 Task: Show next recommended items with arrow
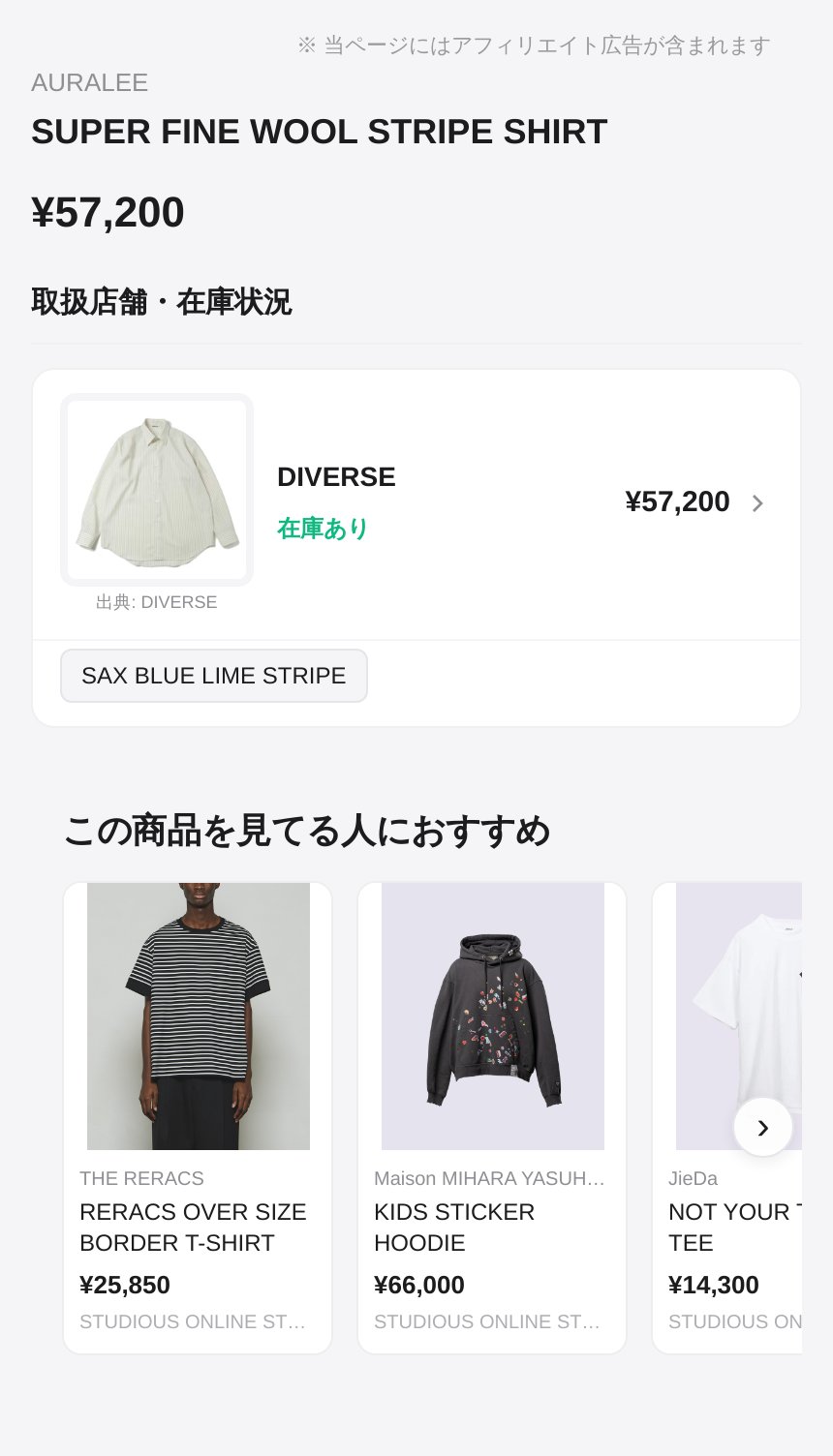pos(762,1127)
